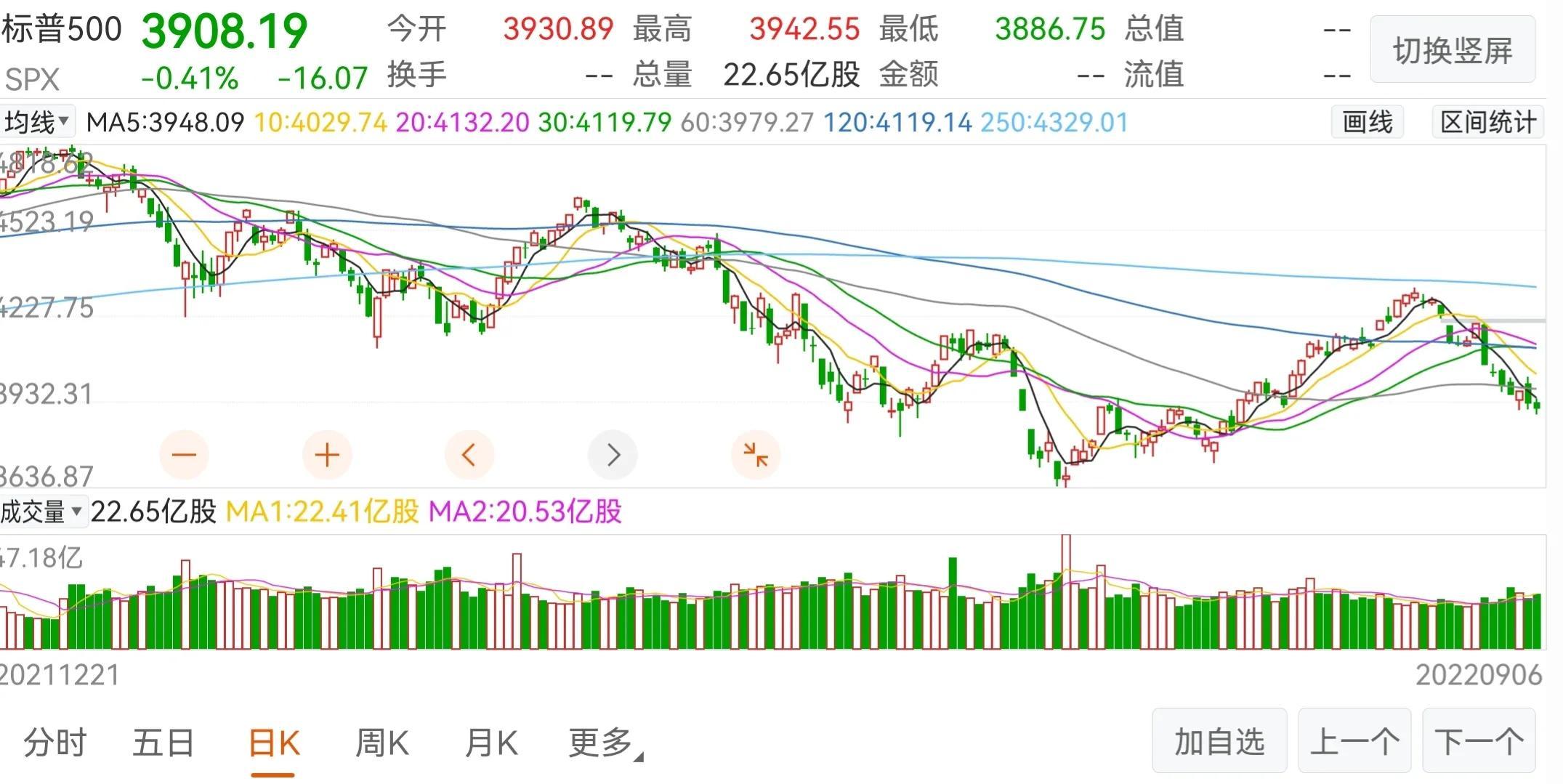Move the chart left with the arrow

coord(469,455)
